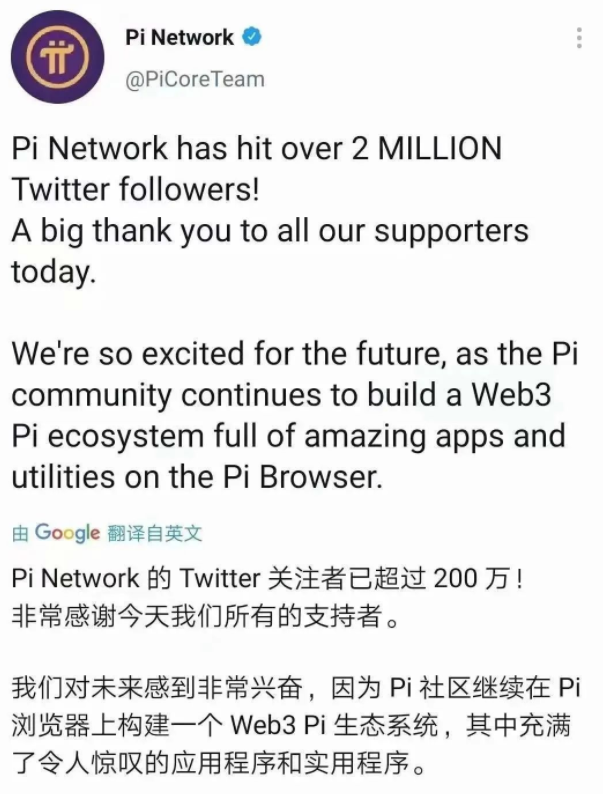The width and height of the screenshot is (603, 794).
Task: Open Pi Network's profile avatar
Action: [57, 58]
